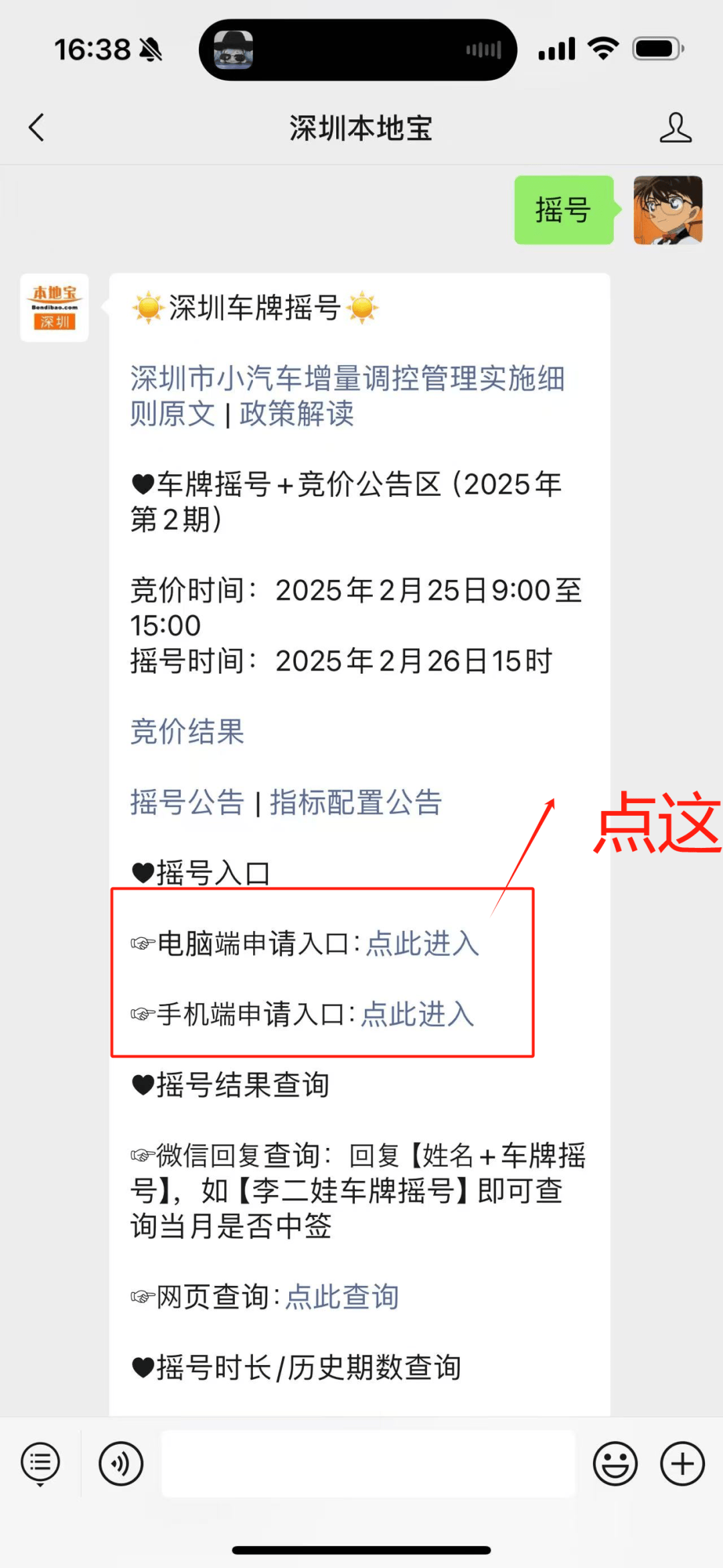Open the official account menu icon
Viewport: 723px width, 1568px height.
pyautogui.click(x=40, y=1464)
